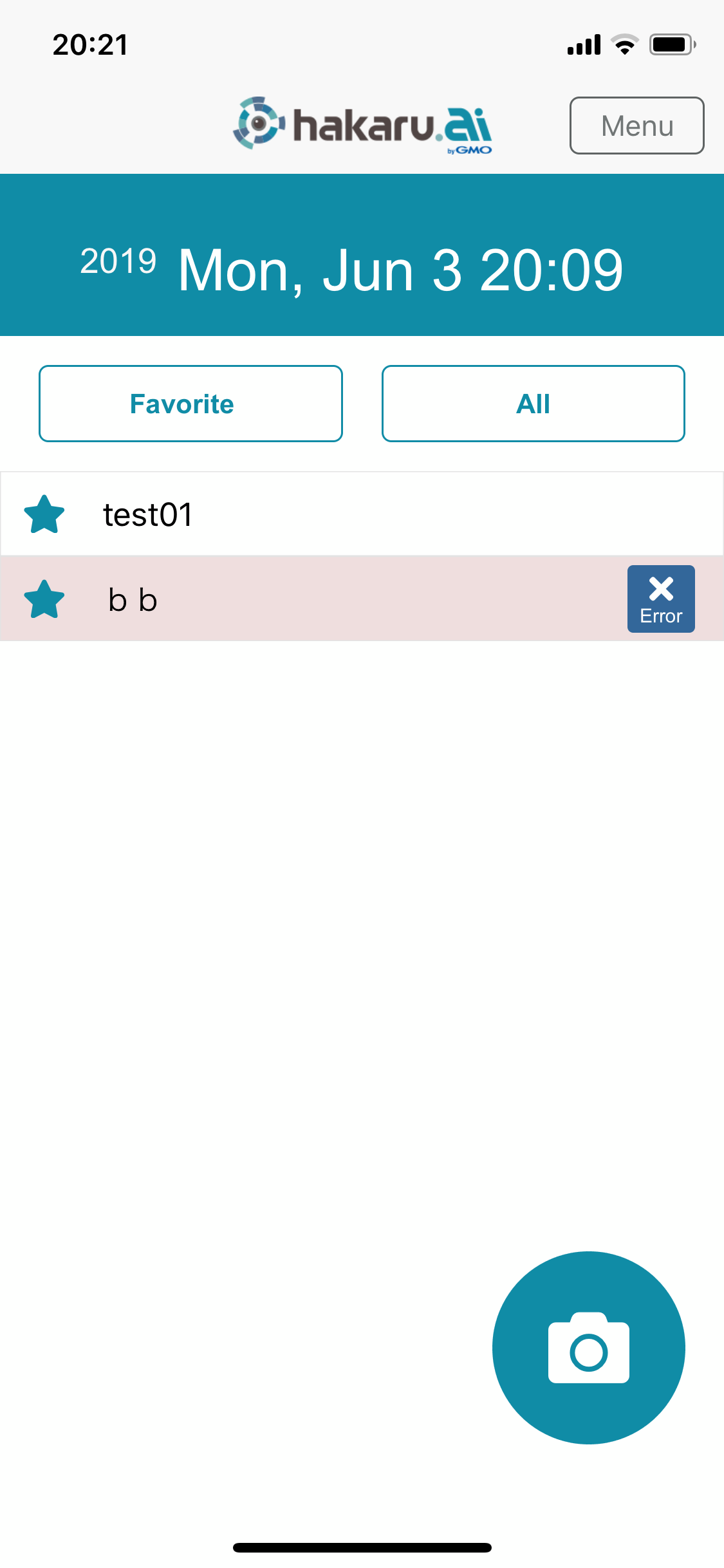Show All items
The height and width of the screenshot is (1568, 724).
click(533, 404)
